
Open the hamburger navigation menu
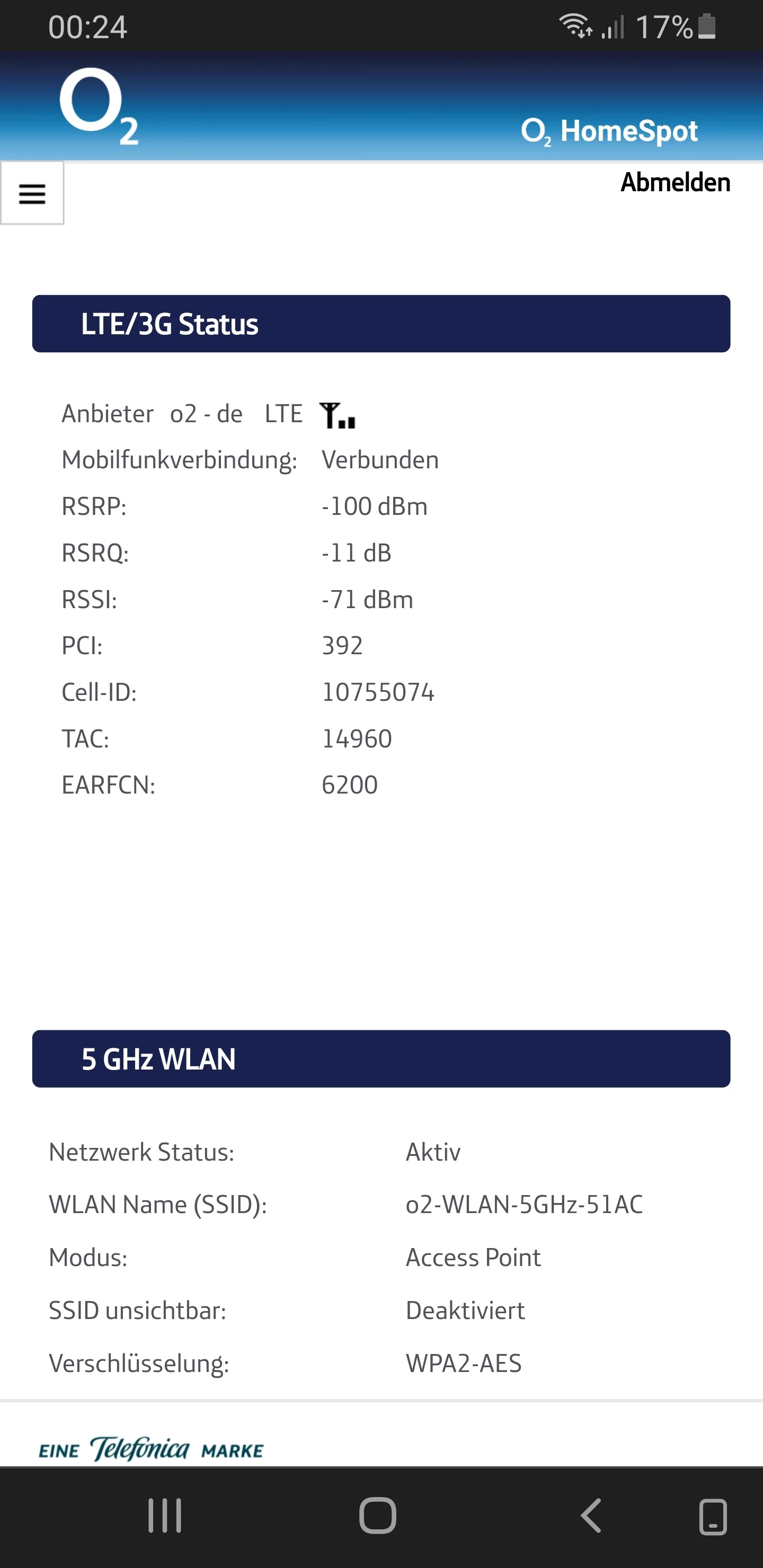(x=32, y=193)
